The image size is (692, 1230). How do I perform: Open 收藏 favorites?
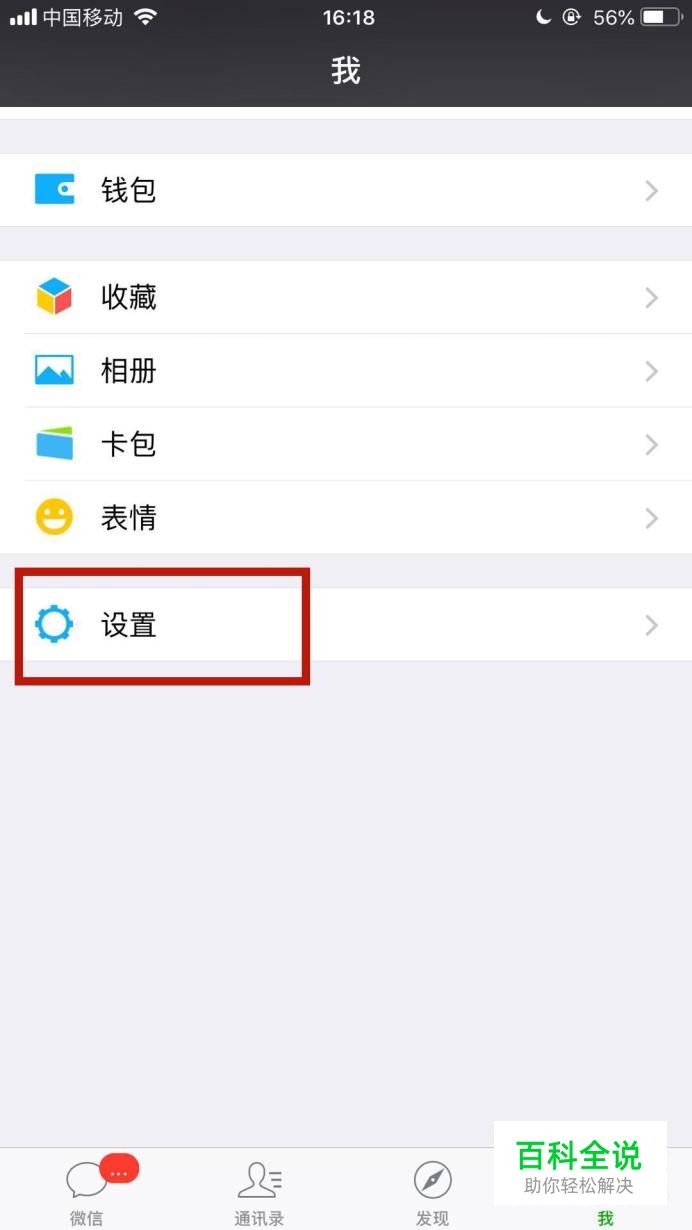[345, 297]
